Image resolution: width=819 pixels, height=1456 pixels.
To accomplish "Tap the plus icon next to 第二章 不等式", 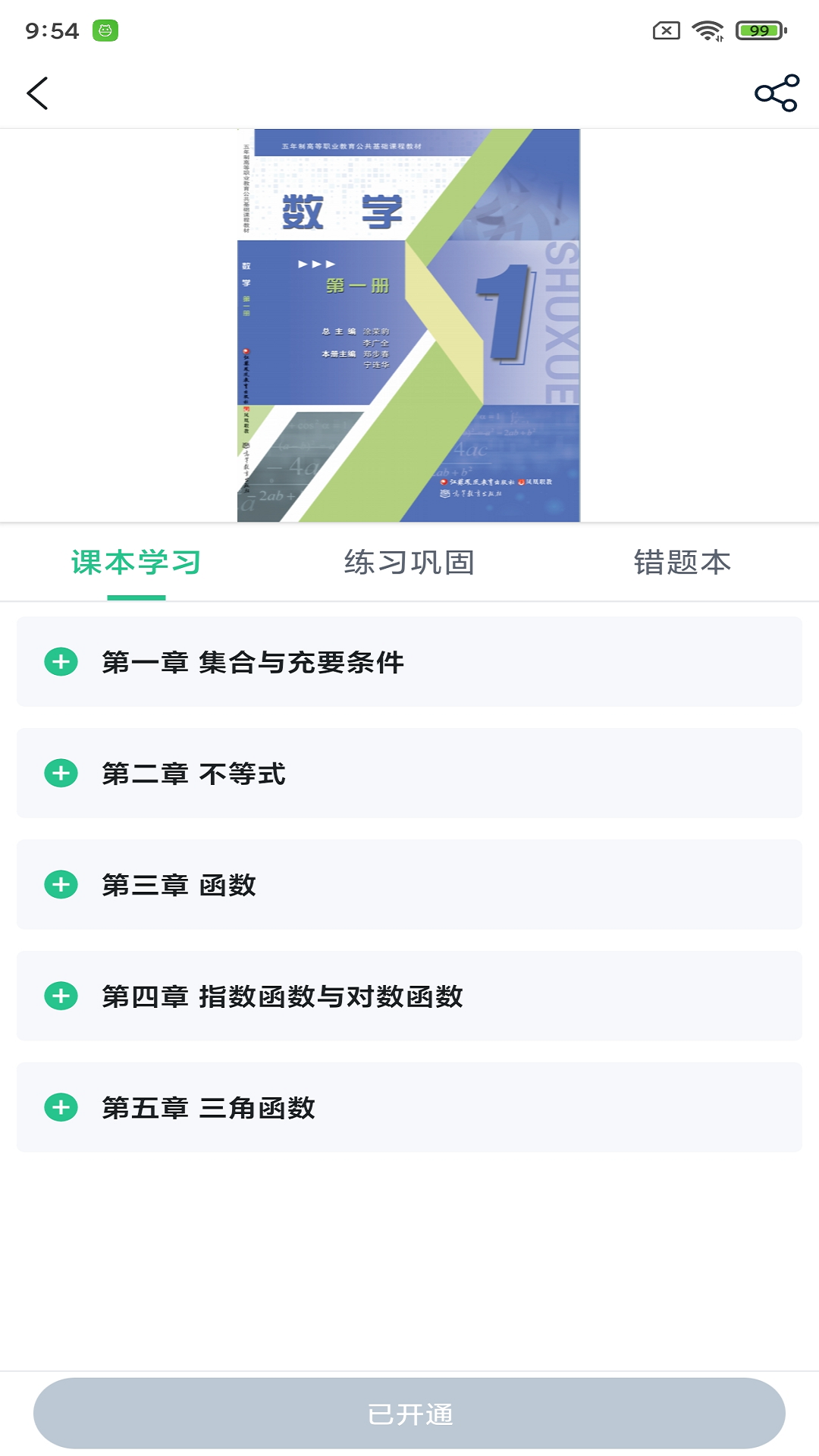I will point(61,774).
